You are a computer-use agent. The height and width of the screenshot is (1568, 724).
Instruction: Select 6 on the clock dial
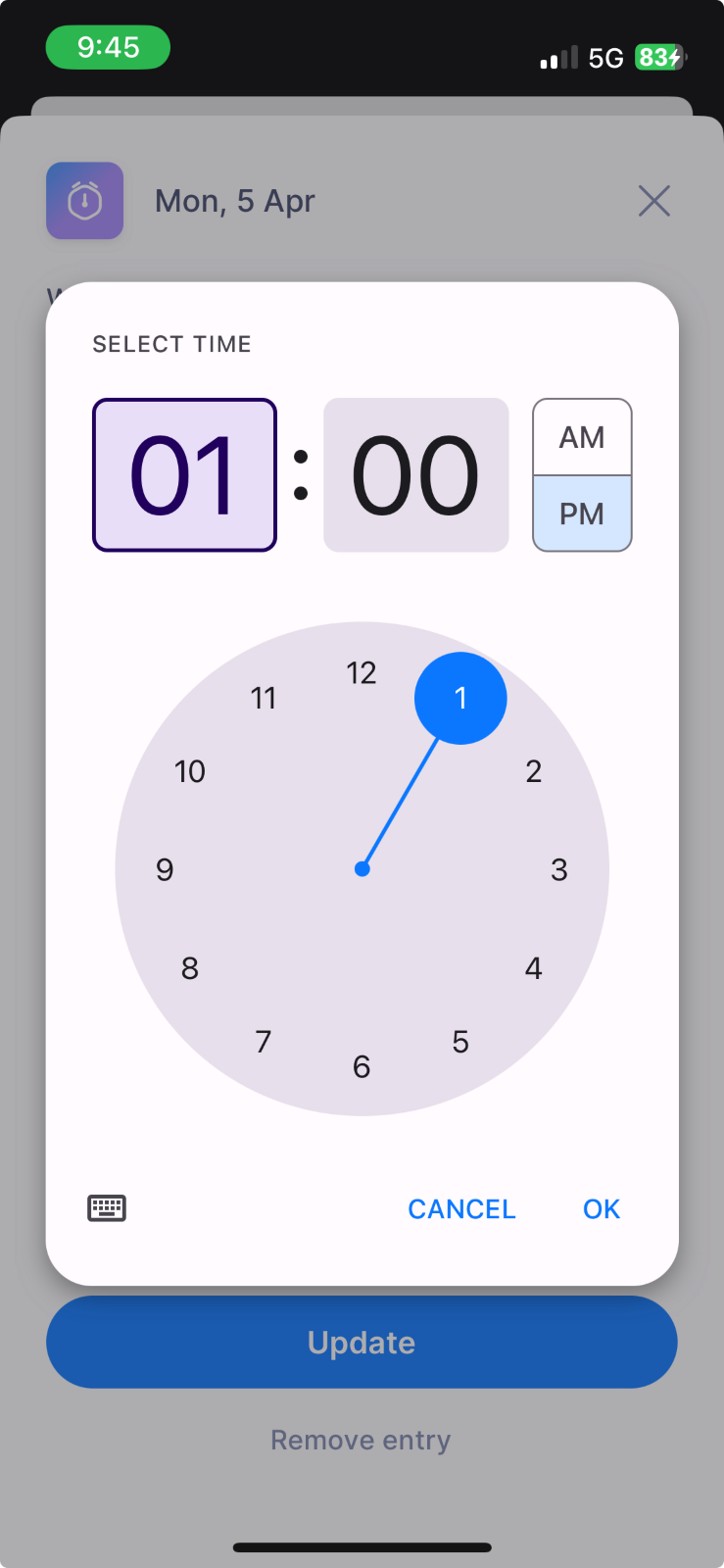point(362,1066)
